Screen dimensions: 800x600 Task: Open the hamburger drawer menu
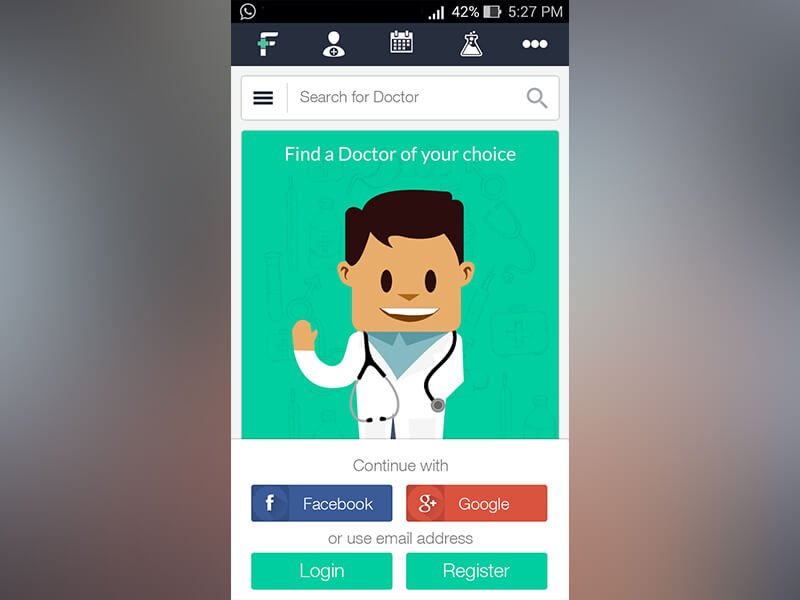[263, 98]
